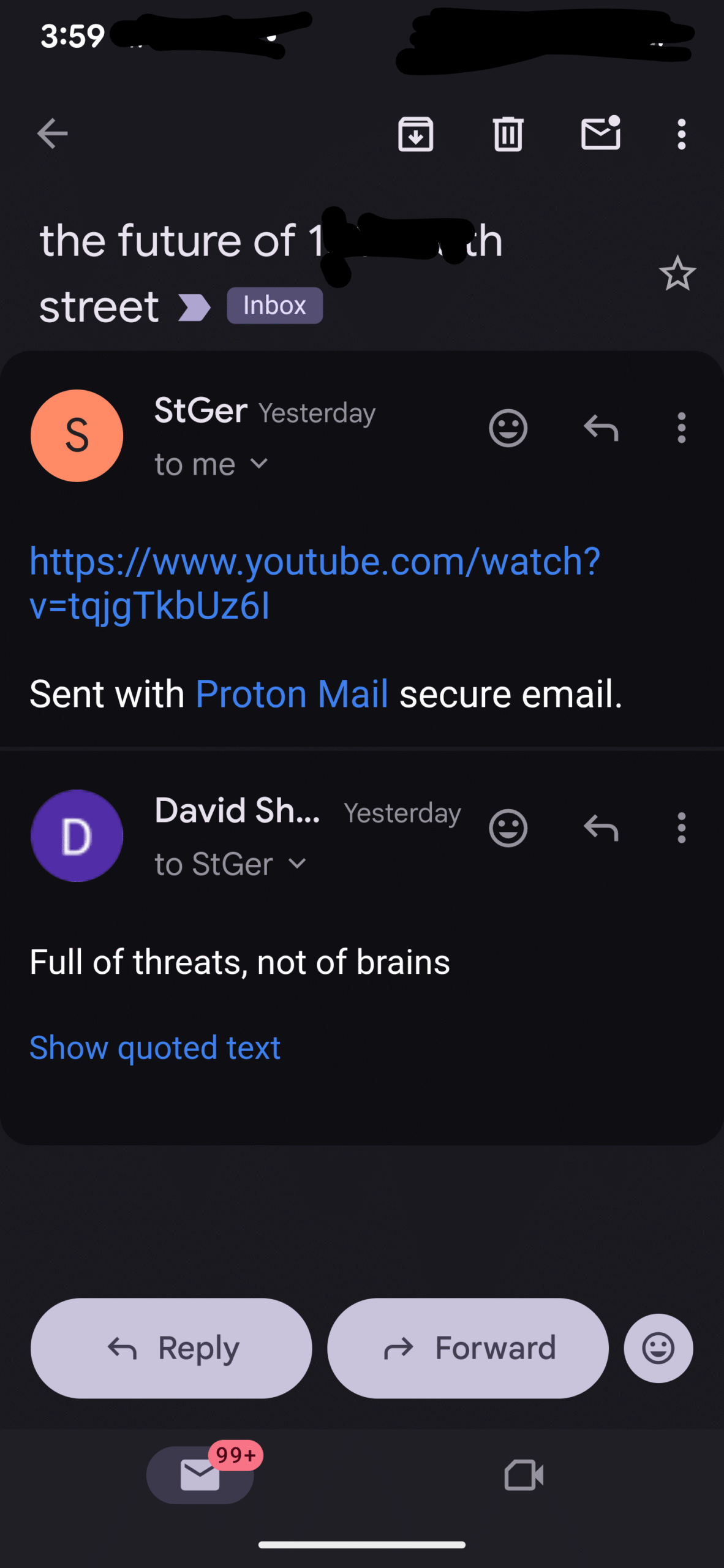Add emoji reaction to David's message
Screen dimensions: 724x1568
(x=508, y=828)
